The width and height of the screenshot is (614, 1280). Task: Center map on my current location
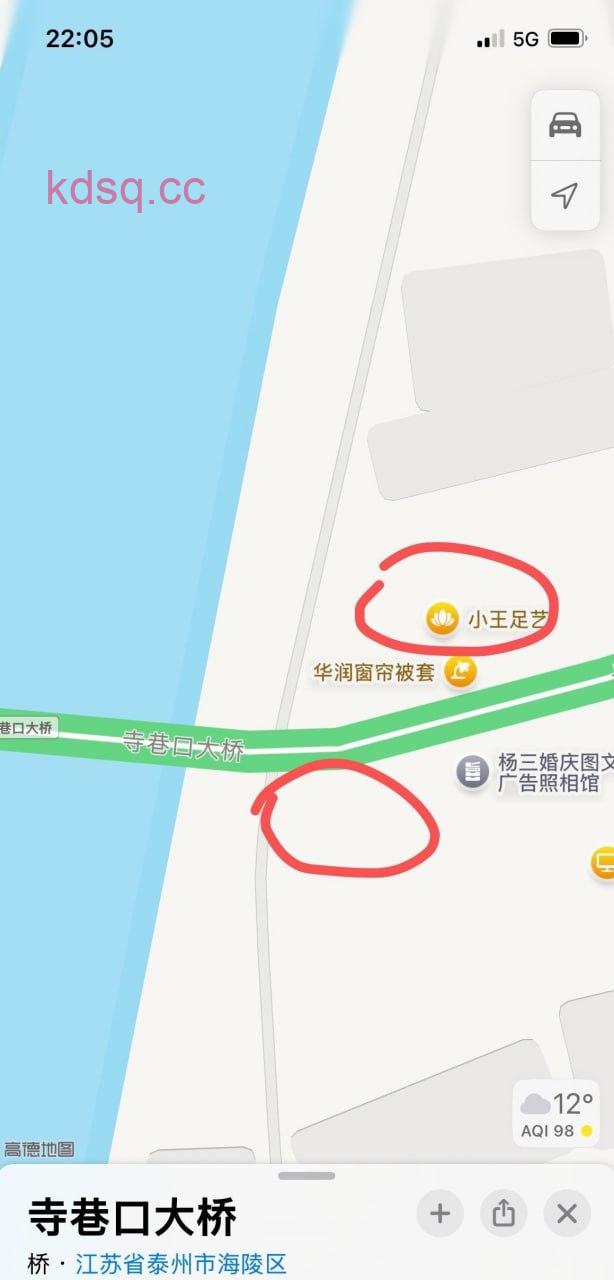pos(565,195)
